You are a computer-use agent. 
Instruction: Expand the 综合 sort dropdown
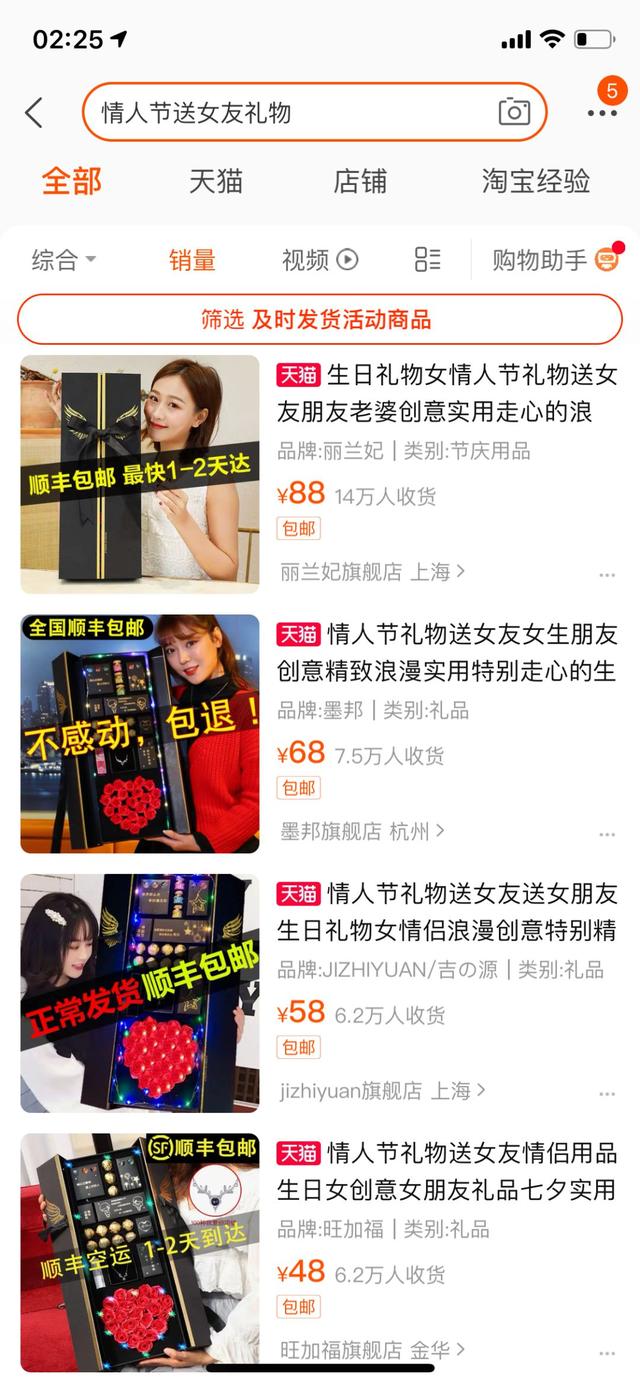pyautogui.click(x=64, y=260)
